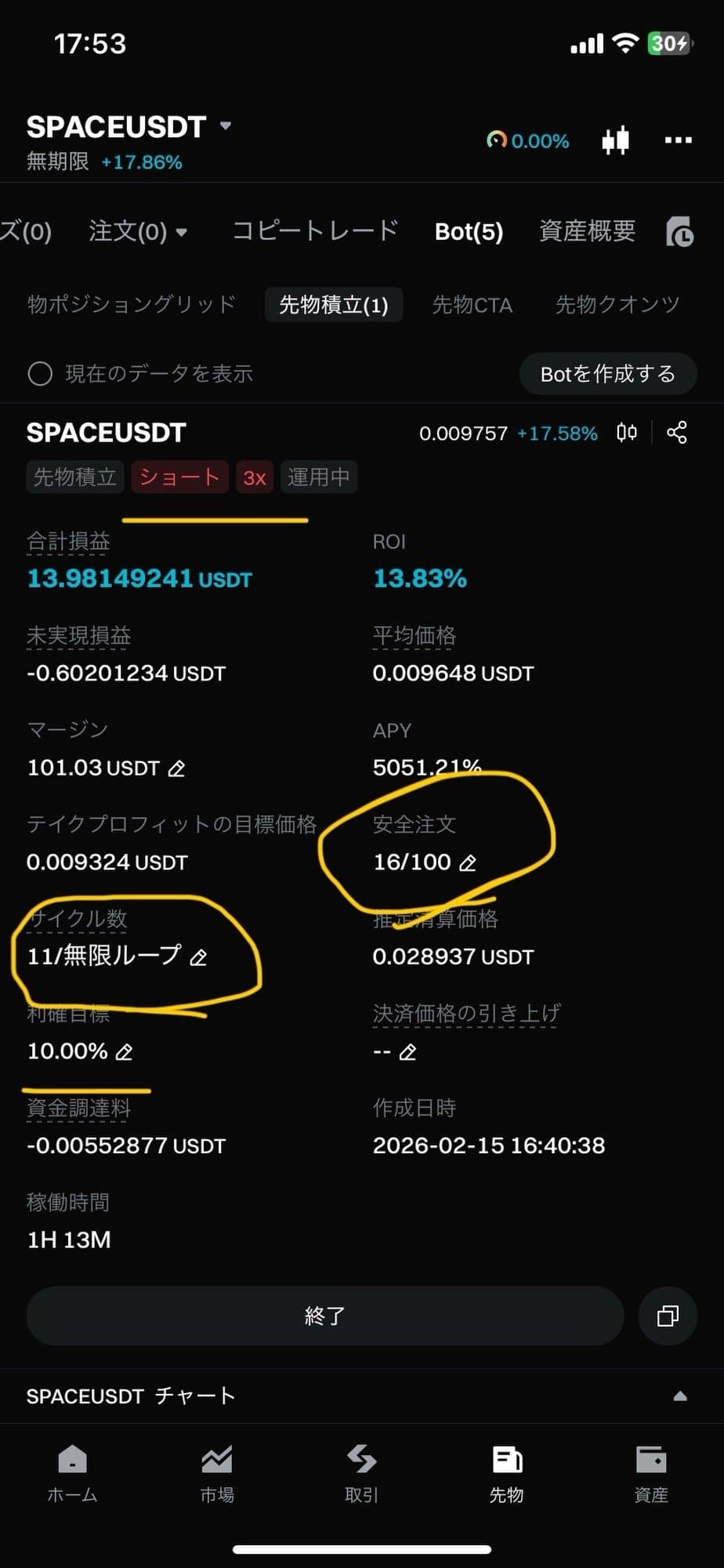The width and height of the screenshot is (724, 1568).
Task: Tap the copy icon beside 終了
Action: (668, 1316)
